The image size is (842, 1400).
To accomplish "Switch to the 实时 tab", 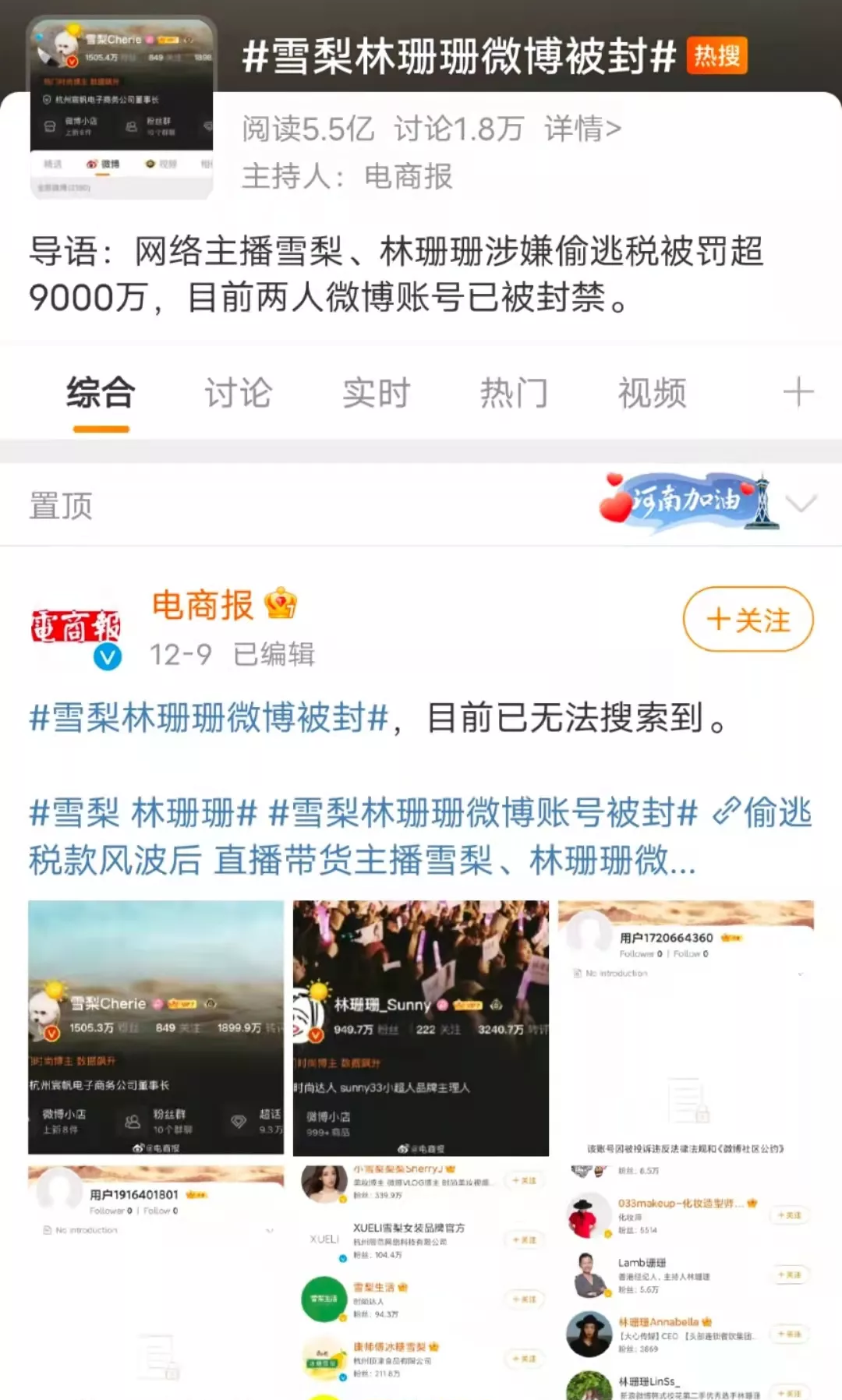I will pos(376,392).
